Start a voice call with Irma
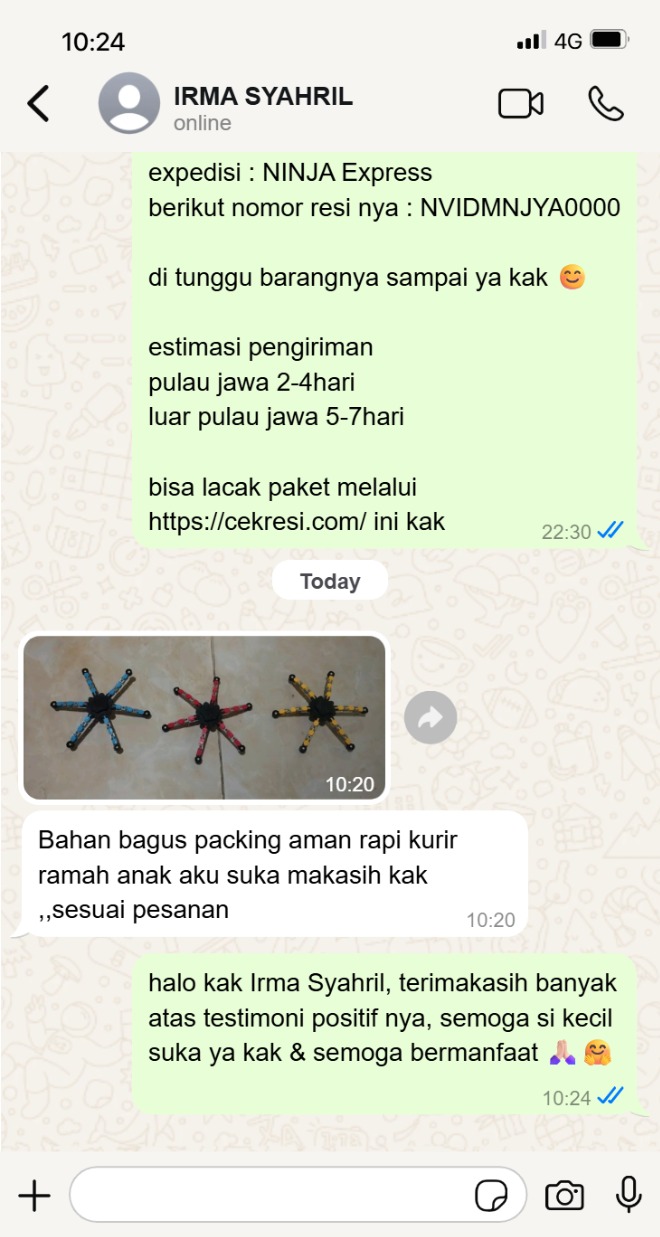The image size is (660, 1237). point(606,104)
